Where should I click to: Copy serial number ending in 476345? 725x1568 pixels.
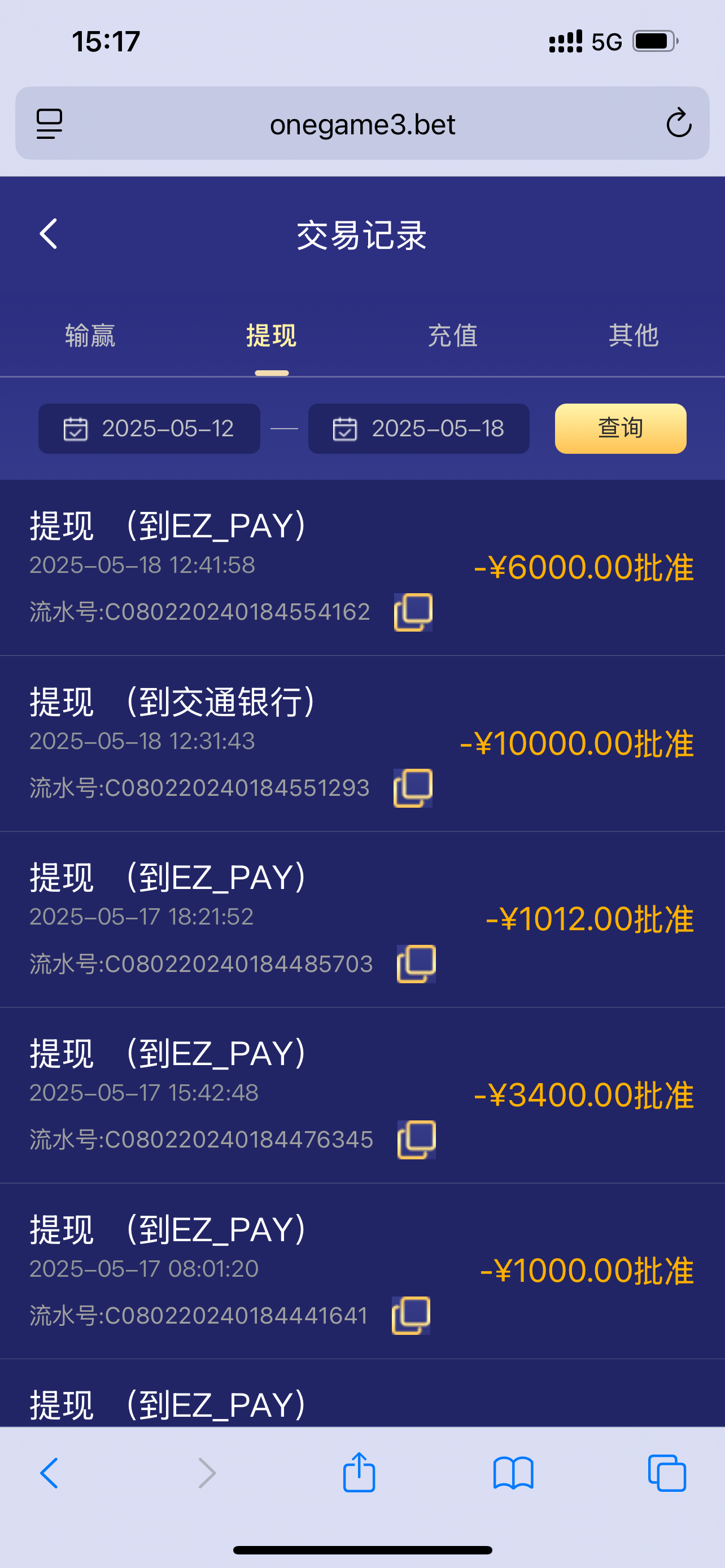(x=416, y=1140)
